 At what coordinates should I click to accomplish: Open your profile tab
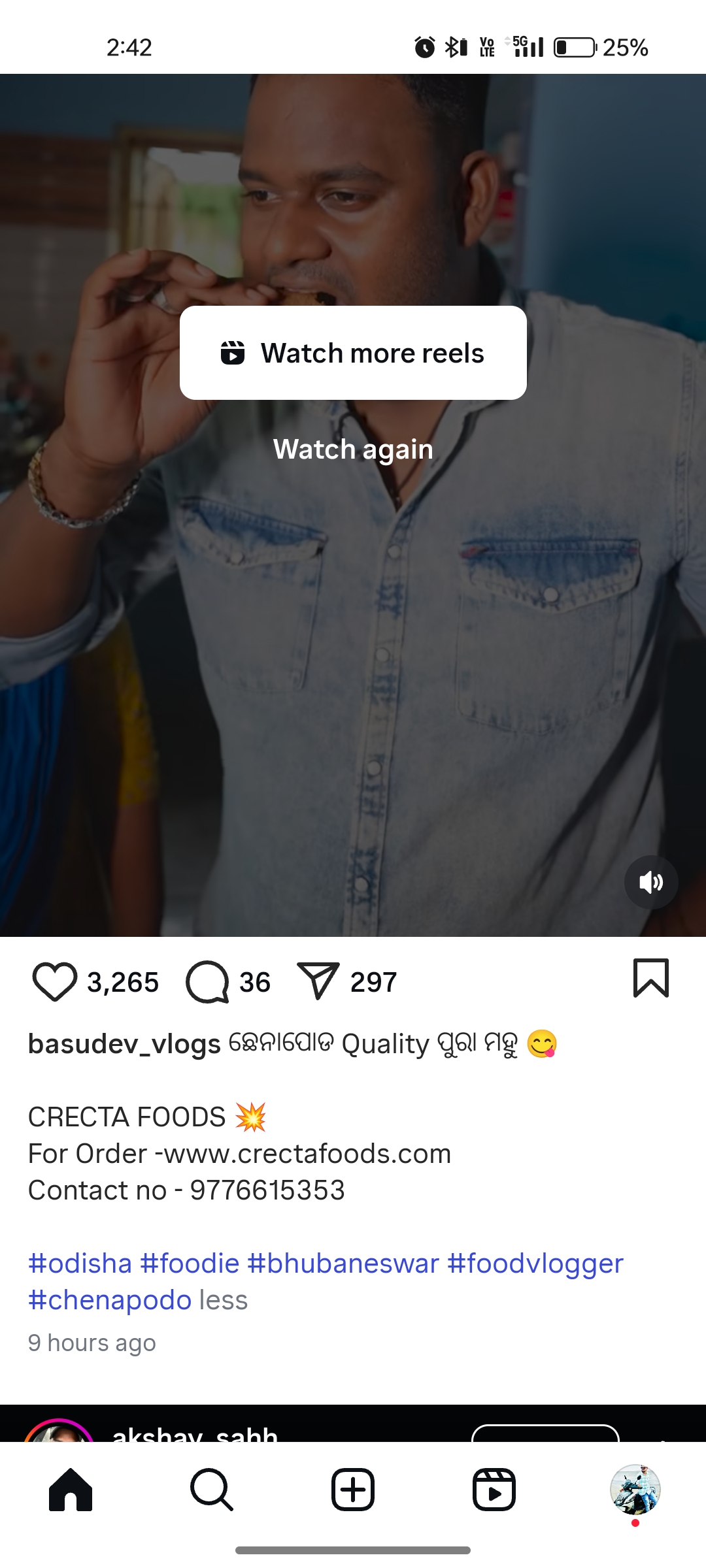click(x=635, y=1490)
